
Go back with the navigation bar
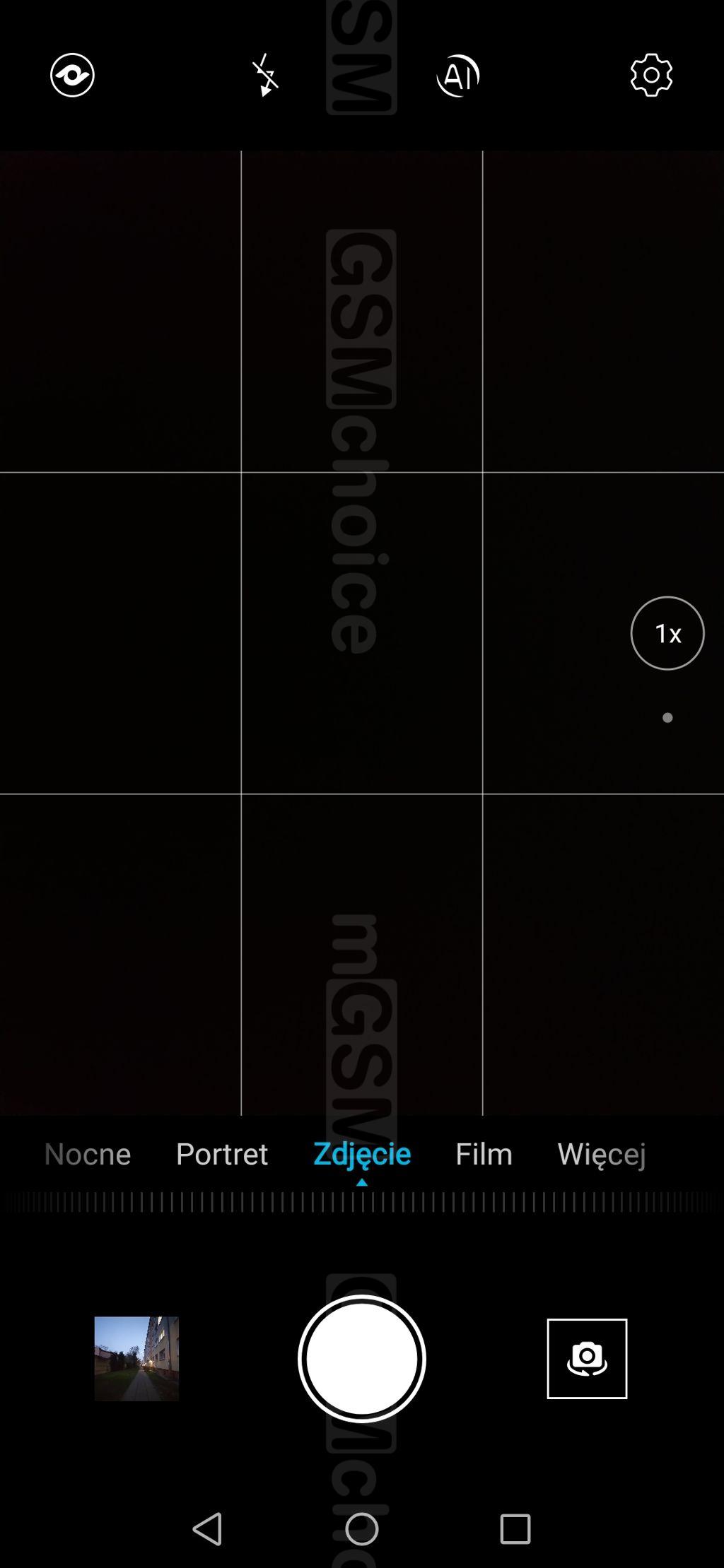(x=207, y=1529)
